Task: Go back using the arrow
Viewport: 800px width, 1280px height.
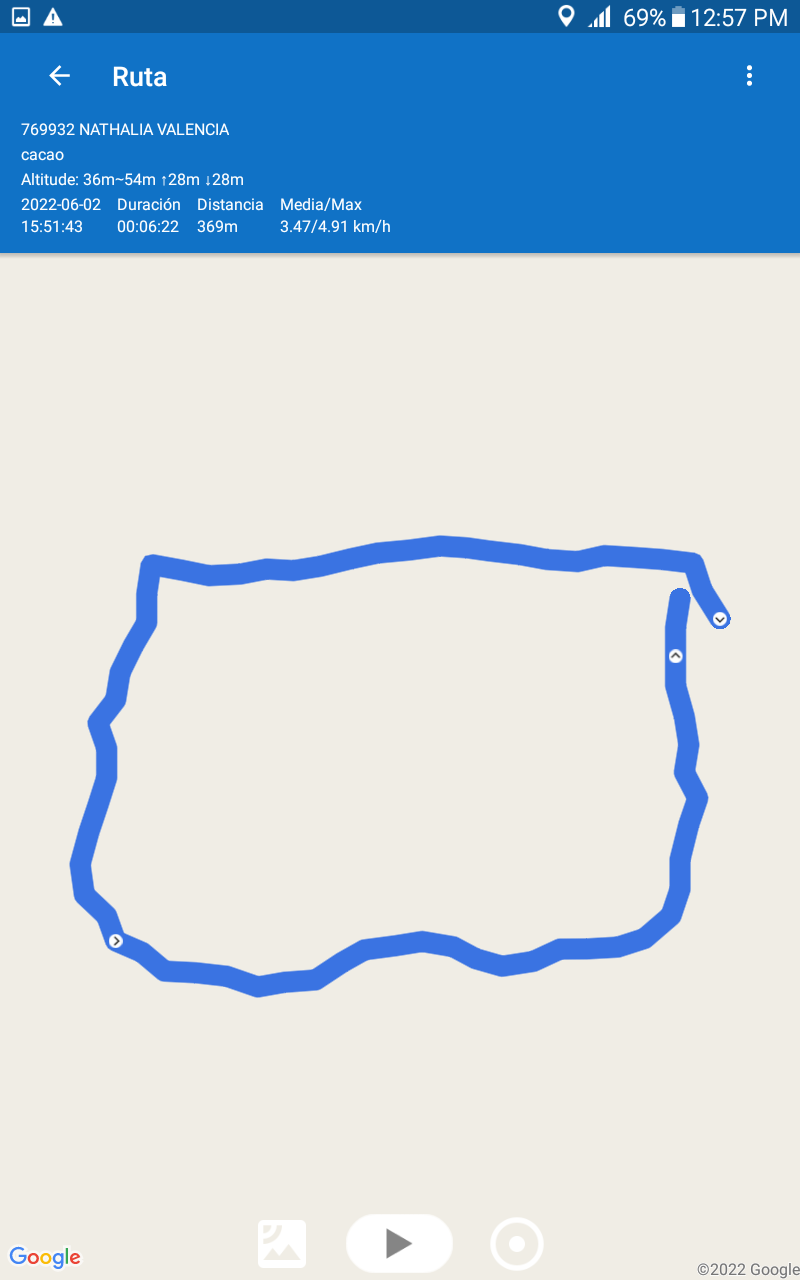Action: 60,76
